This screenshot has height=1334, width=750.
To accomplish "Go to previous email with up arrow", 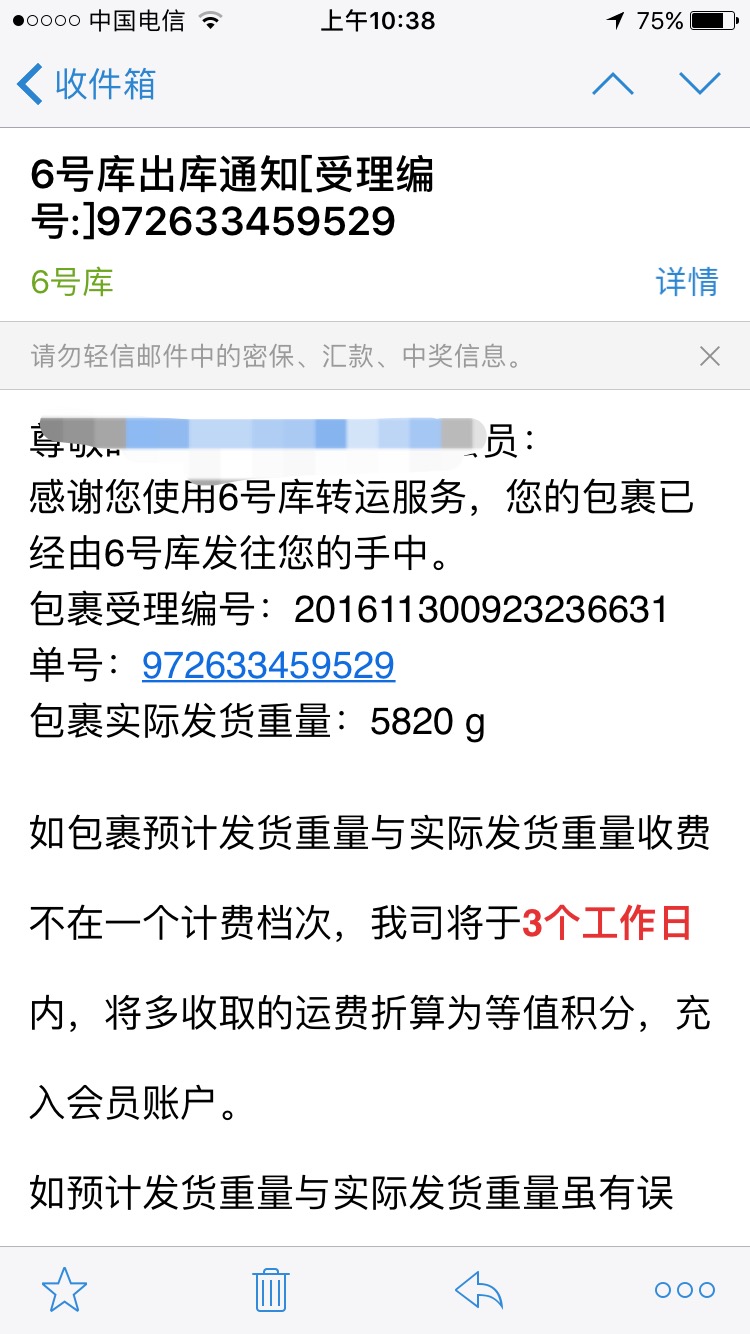I will click(x=613, y=84).
